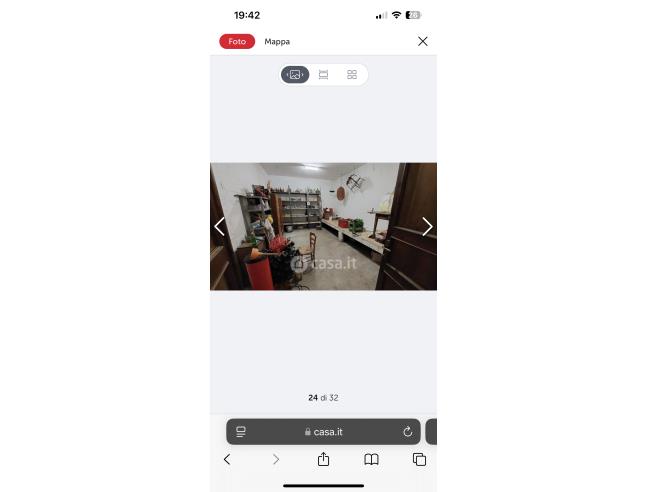The width and height of the screenshot is (648, 492).
Task: Select the single photo carousel view
Action: pos(295,75)
